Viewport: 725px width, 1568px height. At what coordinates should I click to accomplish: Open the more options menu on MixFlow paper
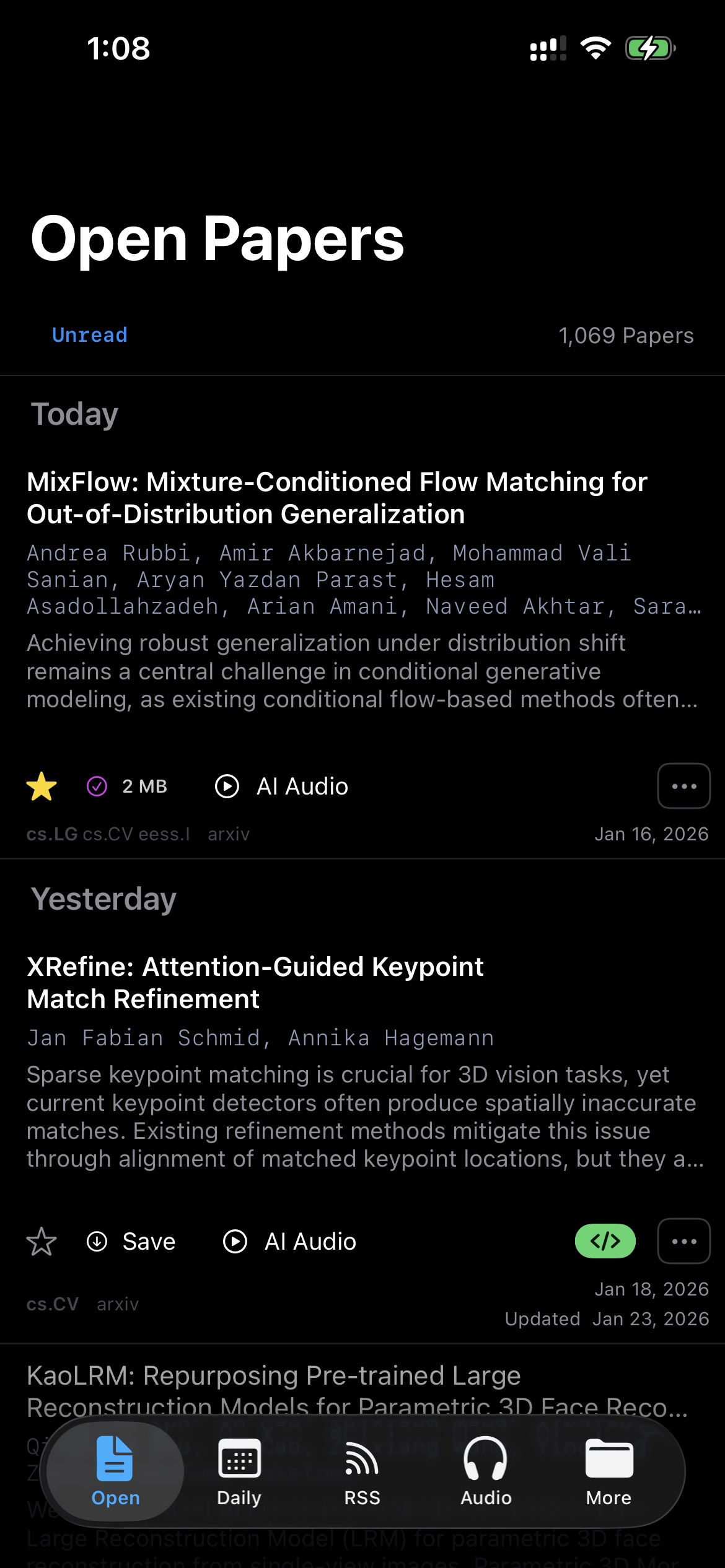click(683, 786)
